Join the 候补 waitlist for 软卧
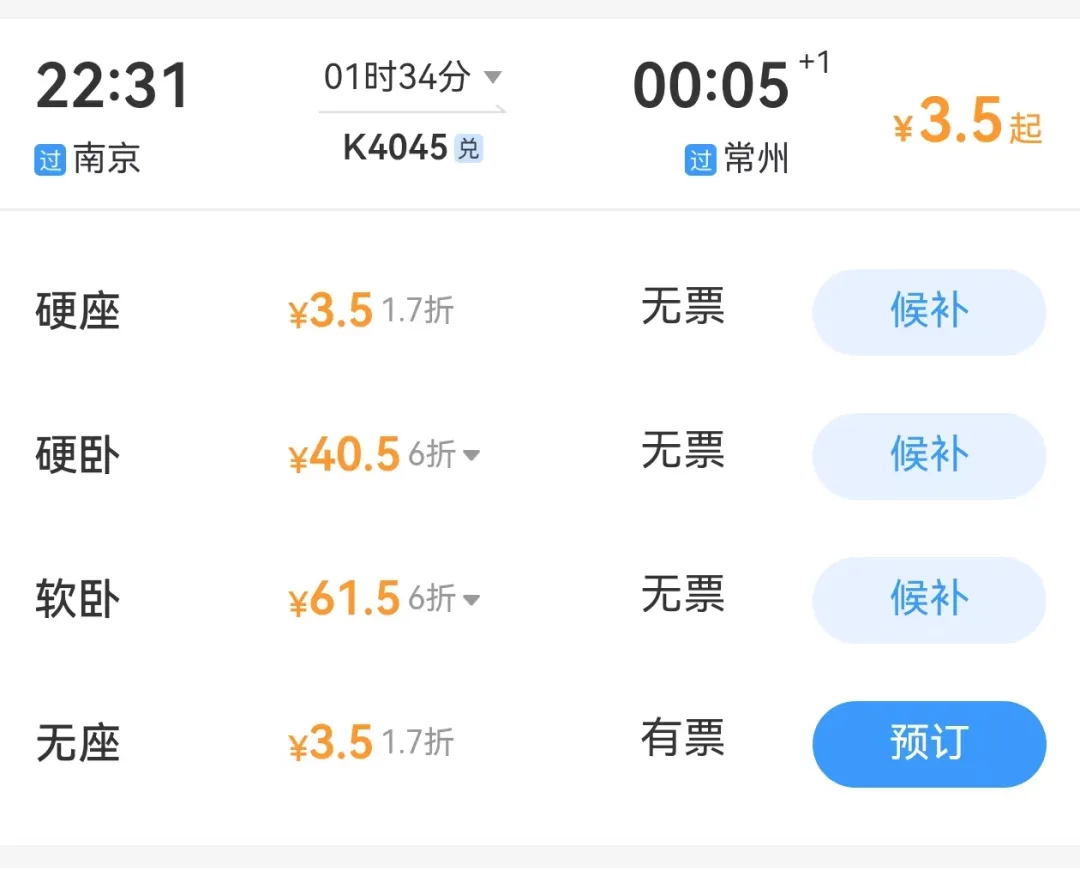This screenshot has height=870, width=1080. (x=928, y=600)
